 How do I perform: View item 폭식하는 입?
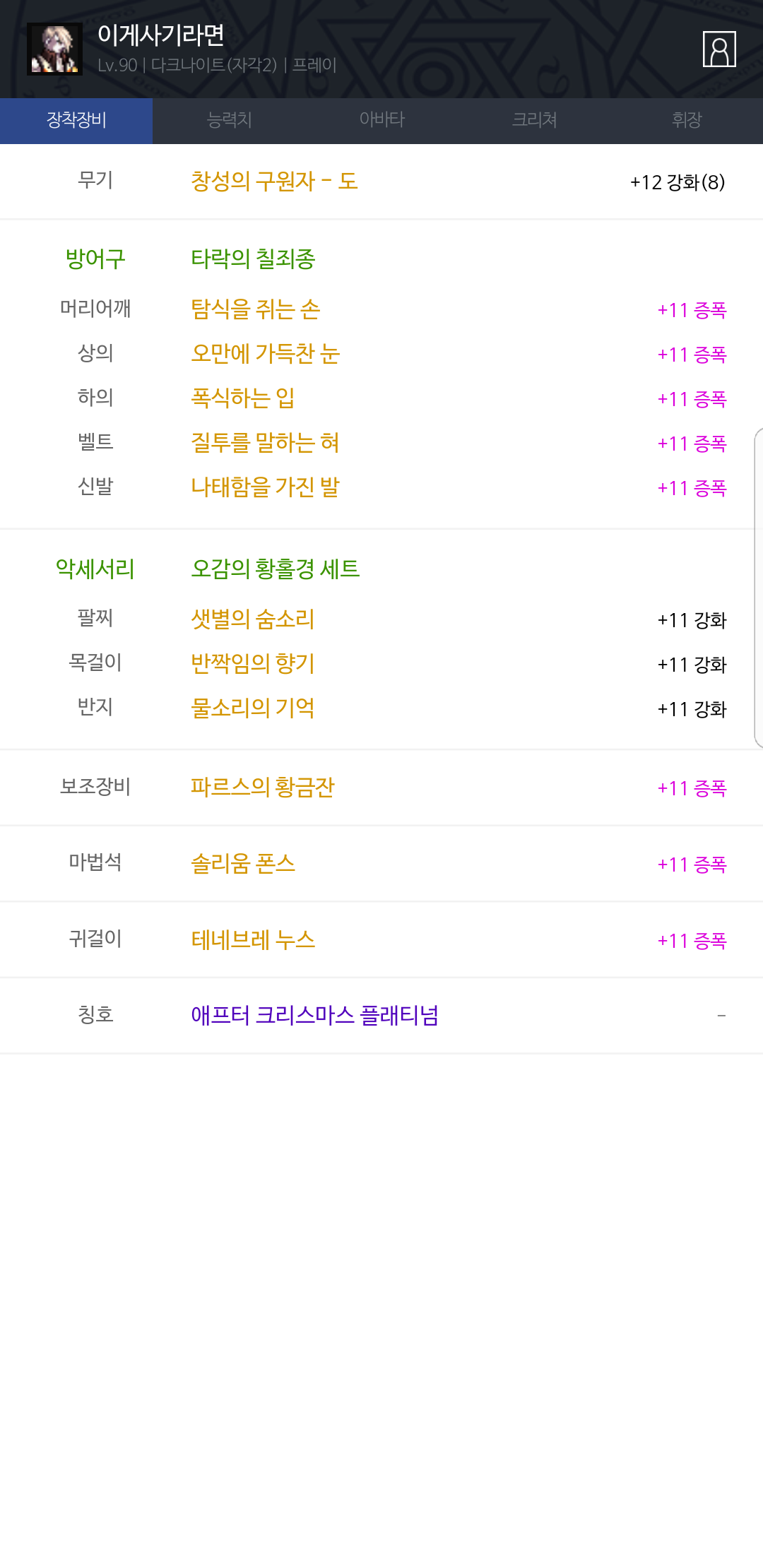point(243,398)
